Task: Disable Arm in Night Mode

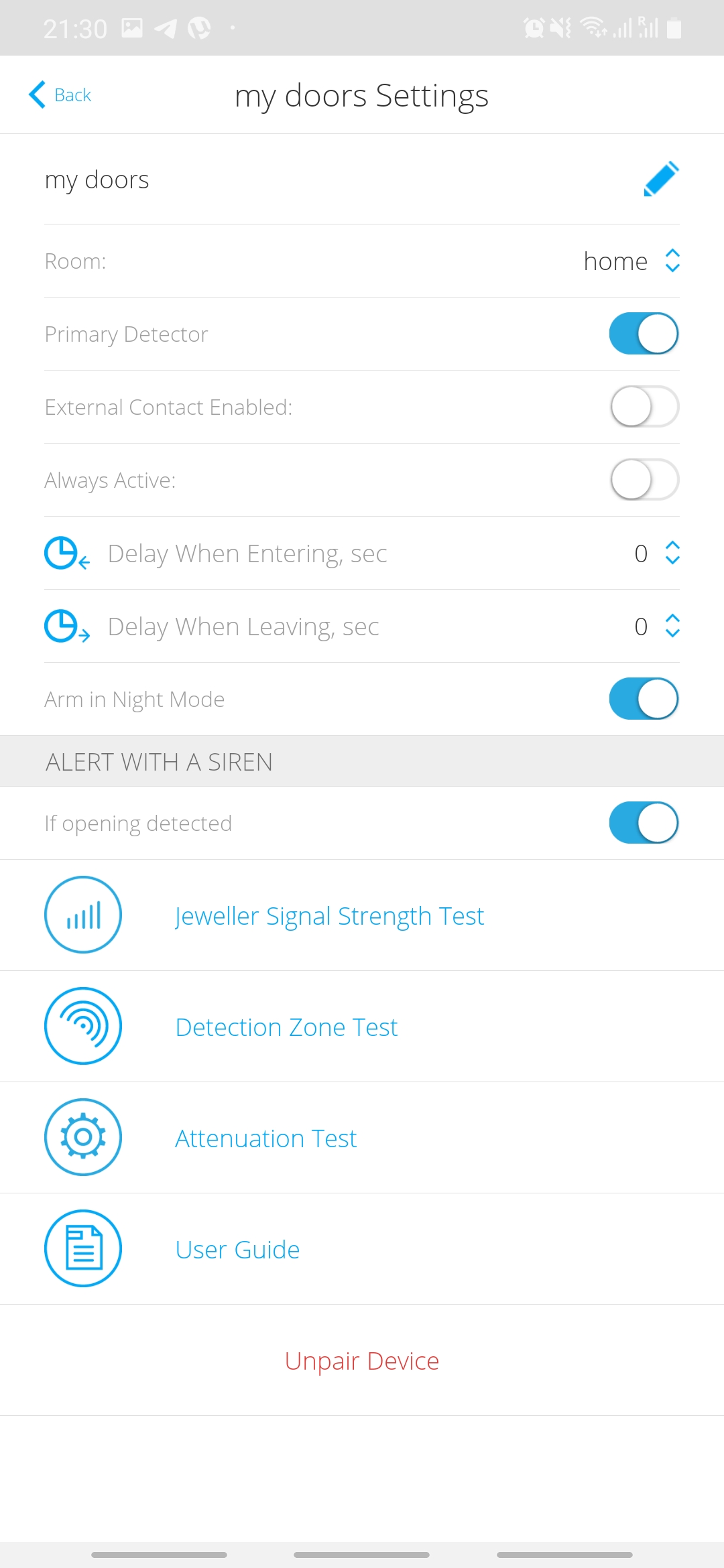Action: [644, 699]
